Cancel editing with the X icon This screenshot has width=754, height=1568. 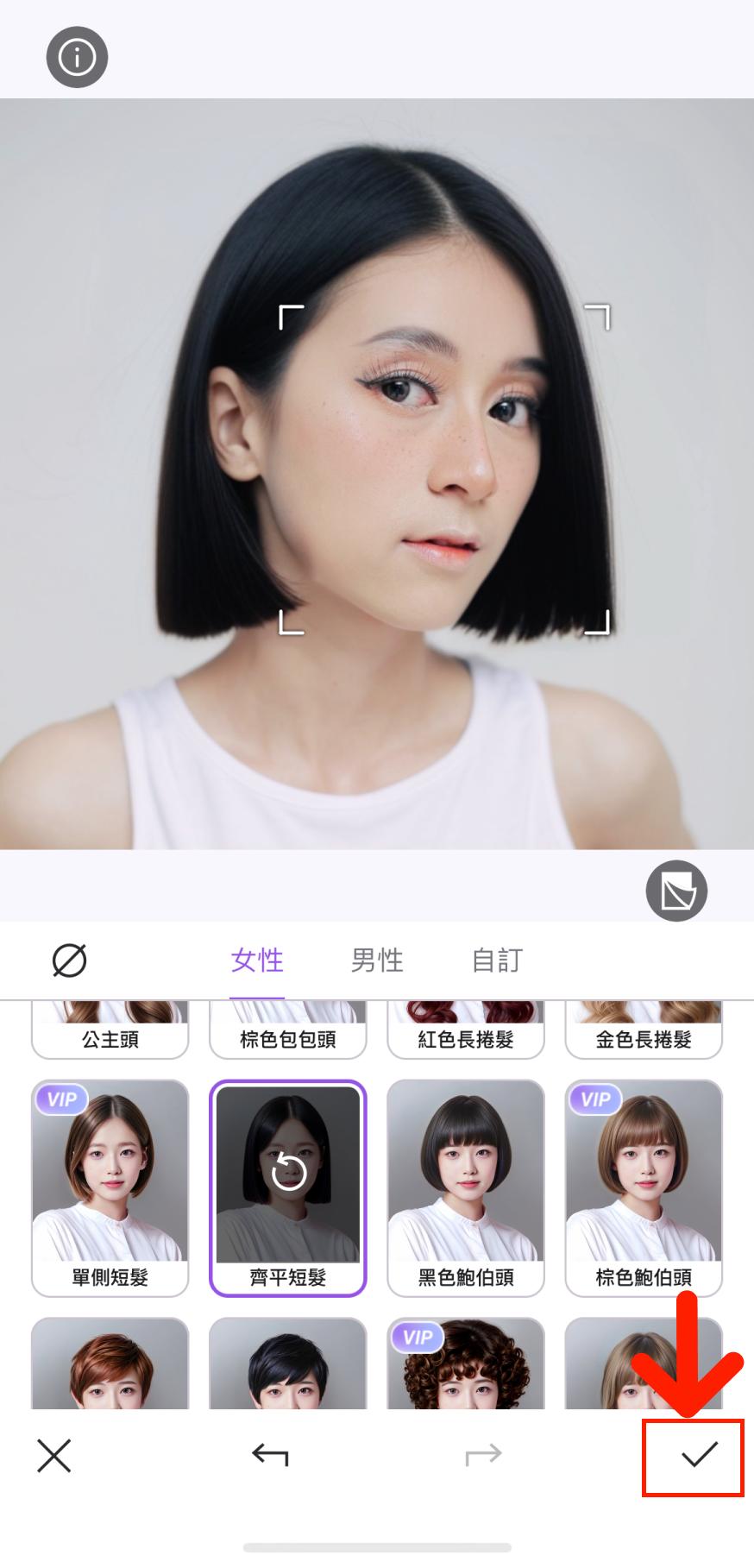(53, 1456)
